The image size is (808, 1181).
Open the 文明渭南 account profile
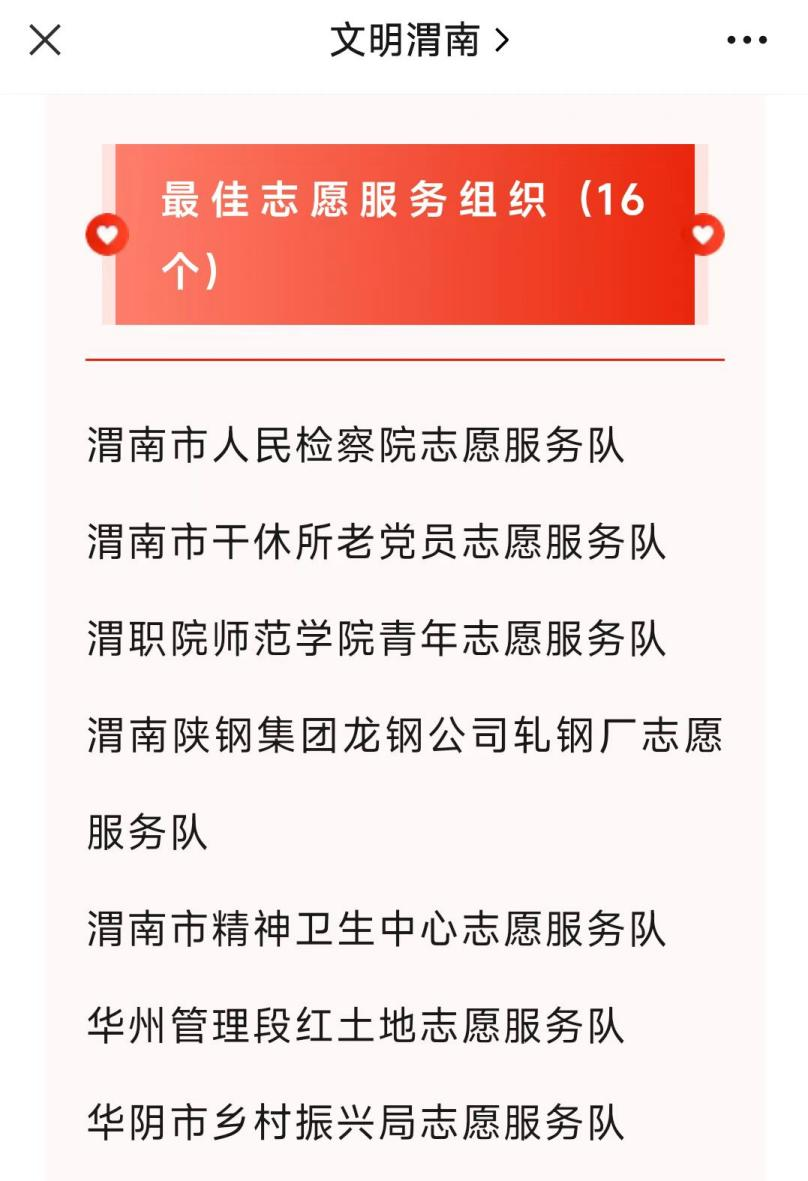tap(419, 41)
